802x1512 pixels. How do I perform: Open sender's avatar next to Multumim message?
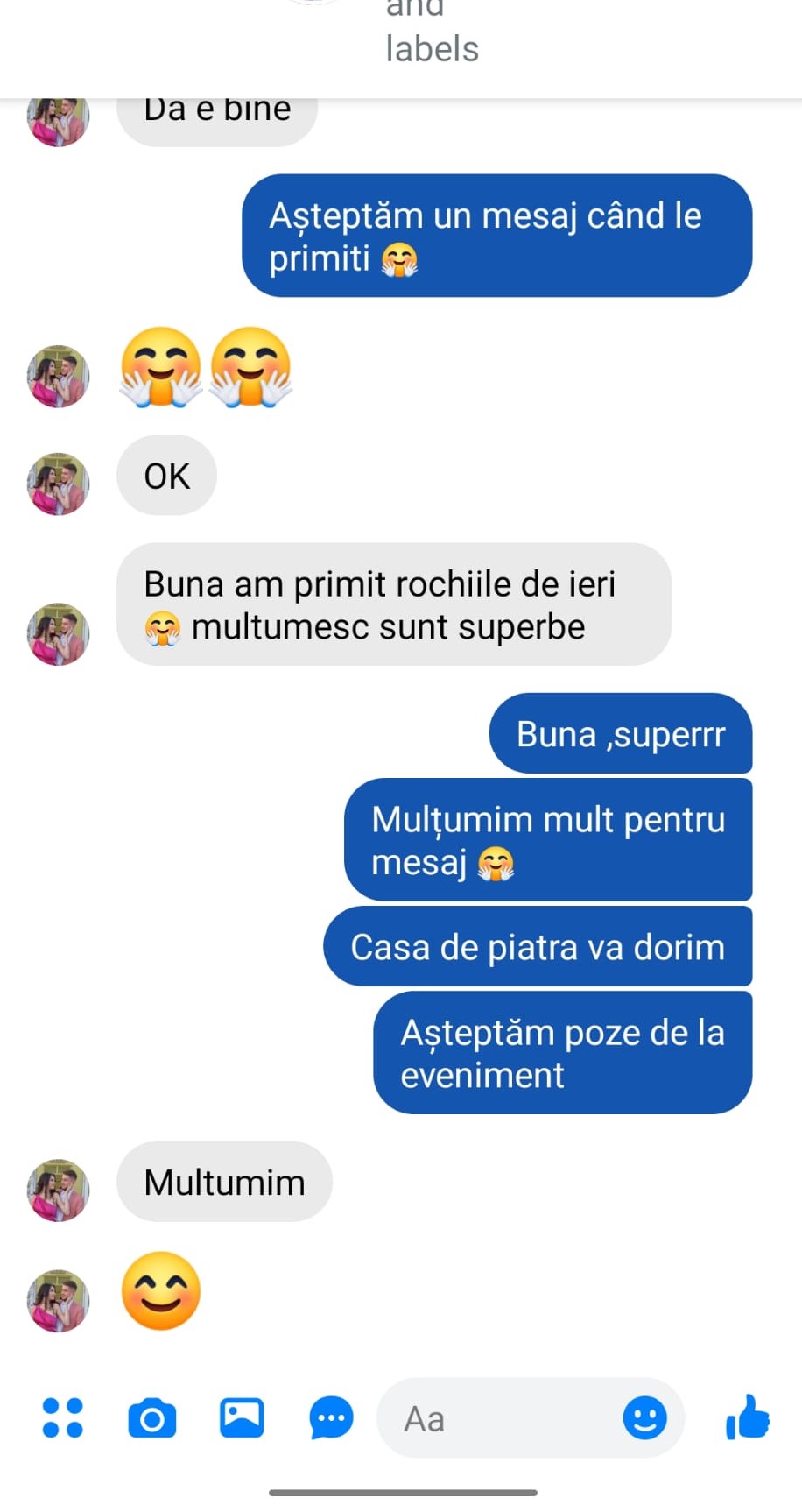click(x=58, y=1191)
